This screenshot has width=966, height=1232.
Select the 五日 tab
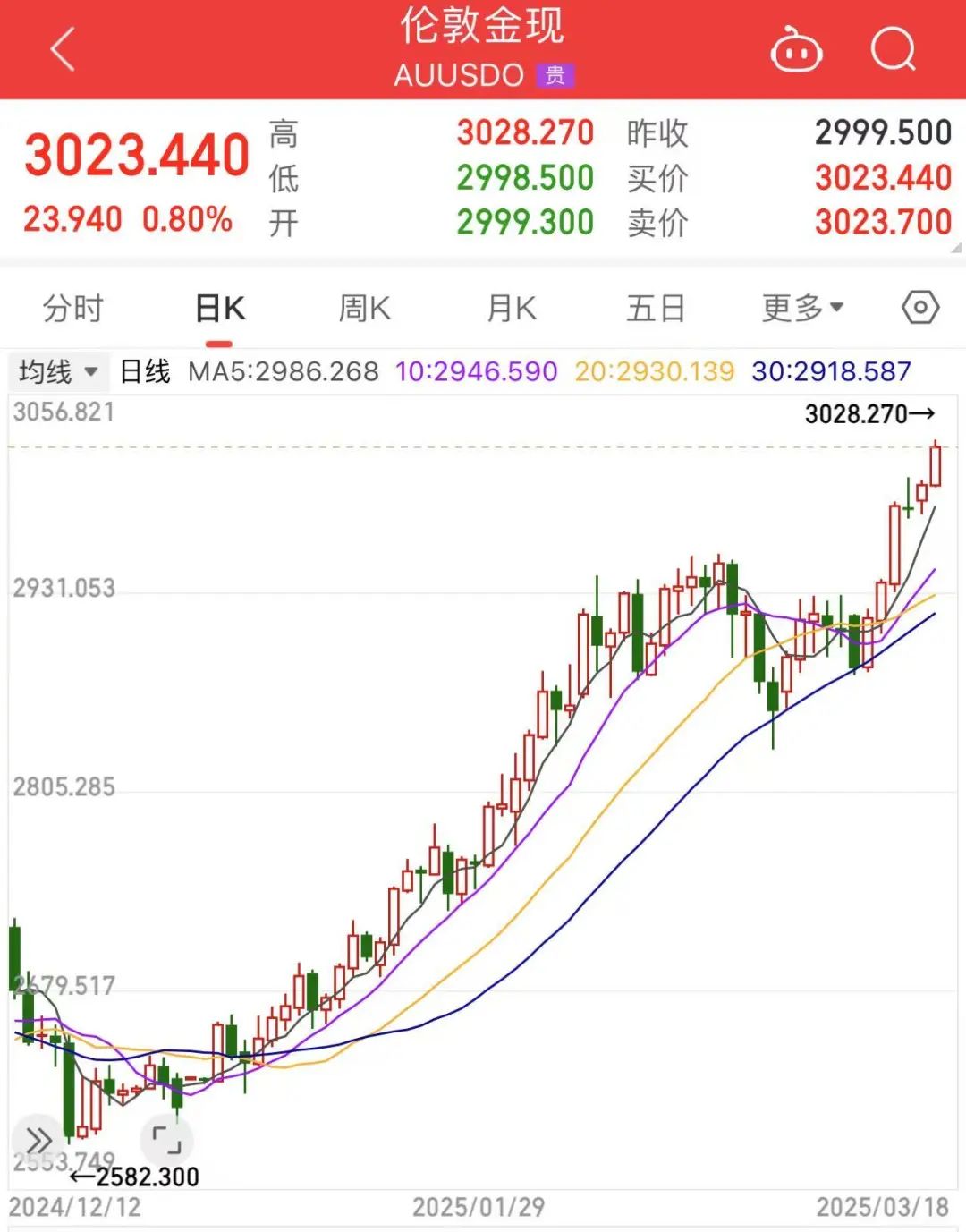coord(656,307)
